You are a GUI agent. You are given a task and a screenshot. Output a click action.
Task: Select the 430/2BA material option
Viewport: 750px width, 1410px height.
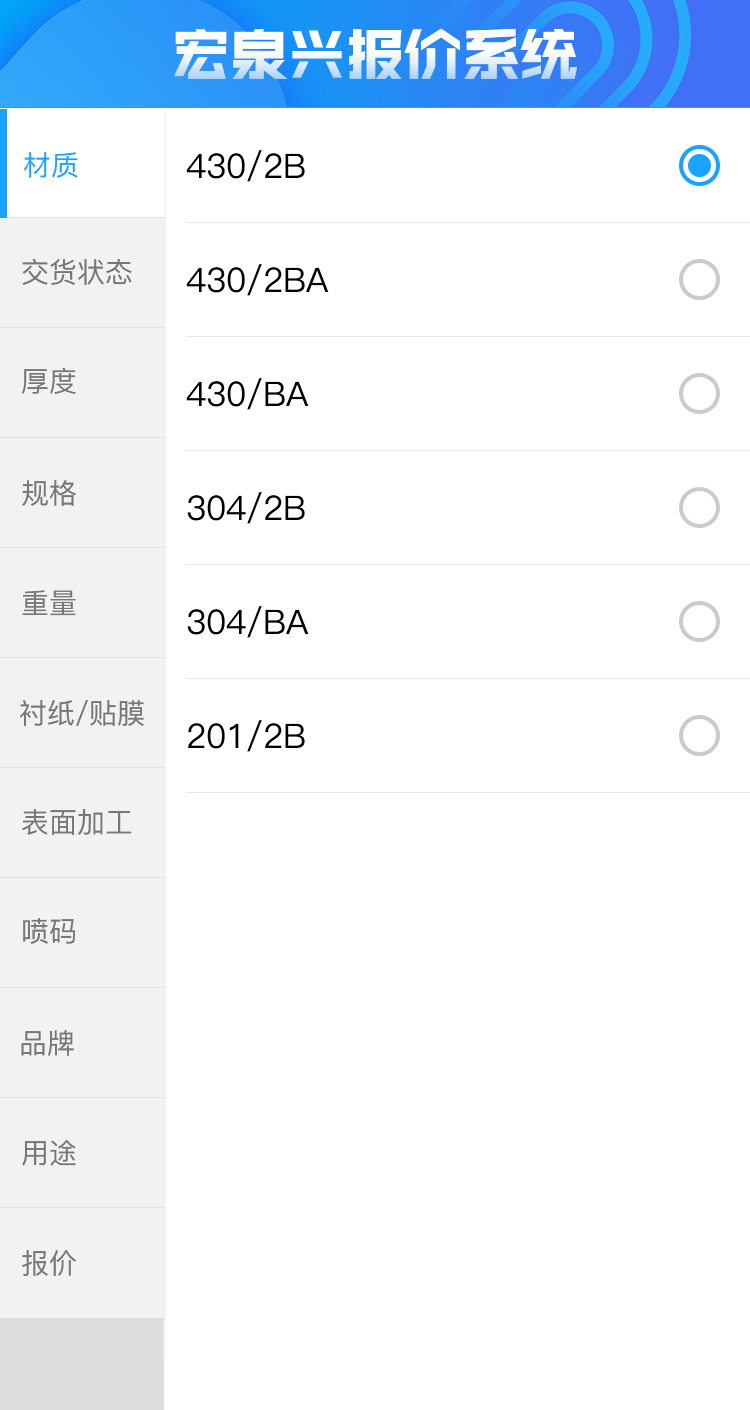[x=699, y=280]
